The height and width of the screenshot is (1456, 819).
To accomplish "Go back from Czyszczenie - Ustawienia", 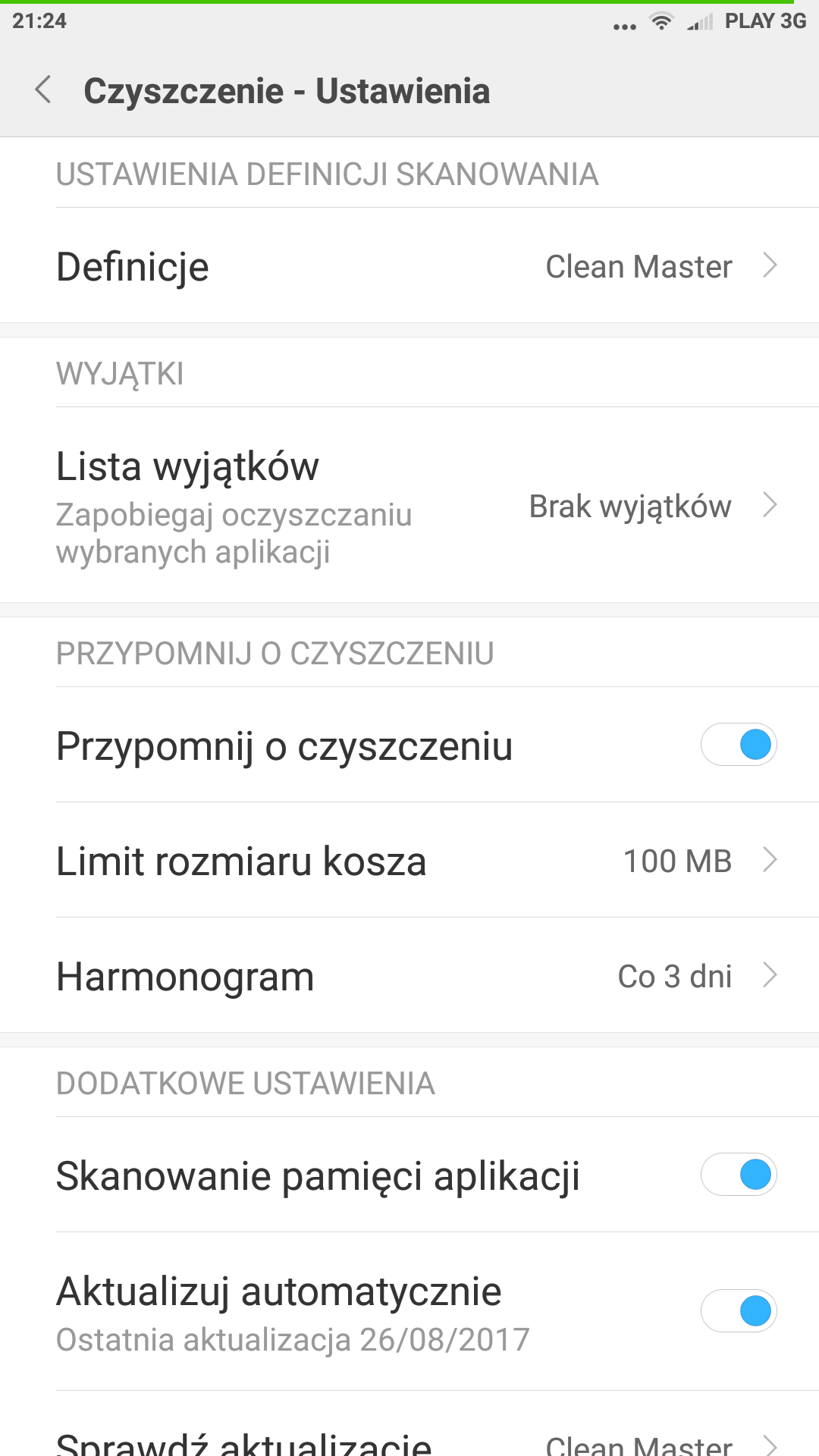I will 44,90.
